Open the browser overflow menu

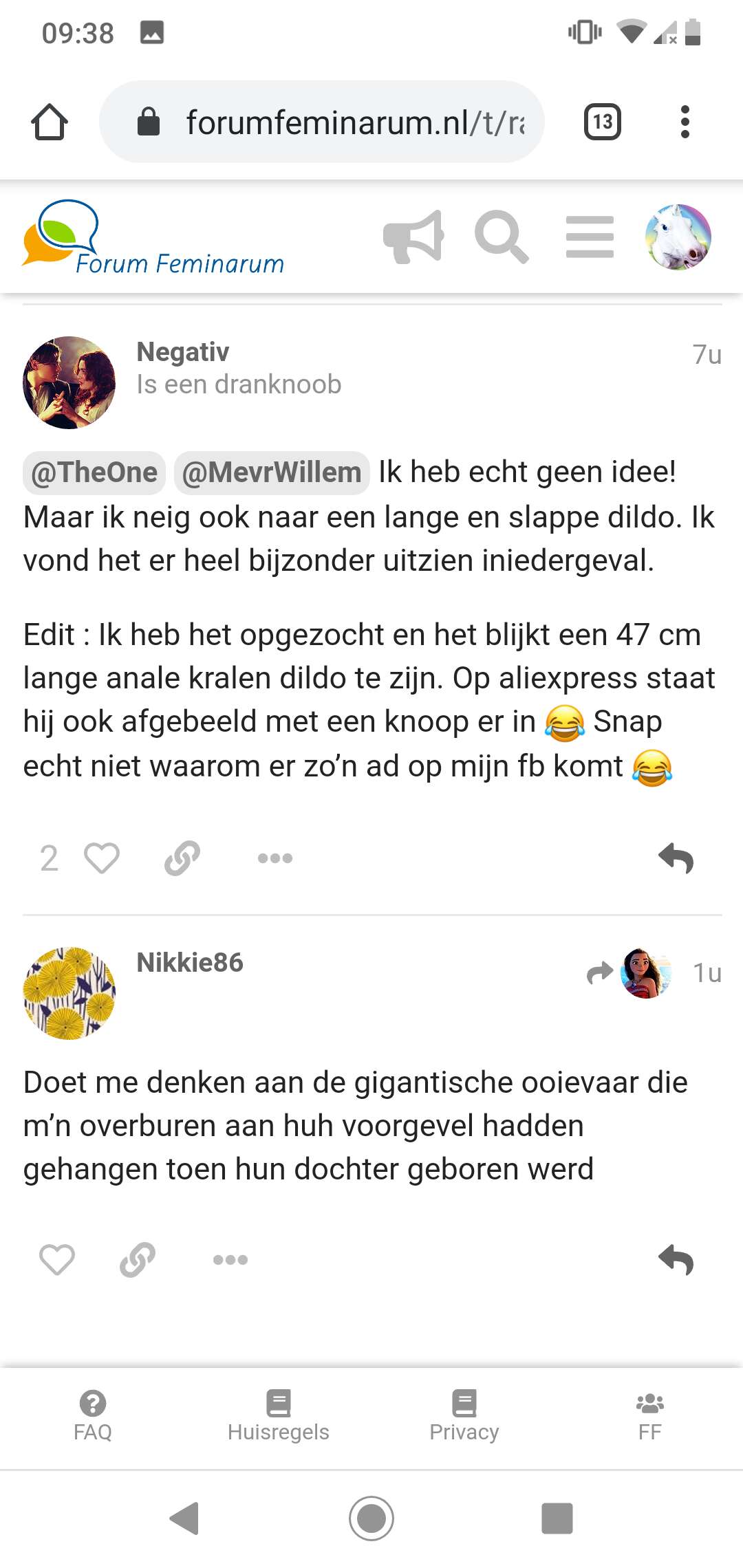685,122
